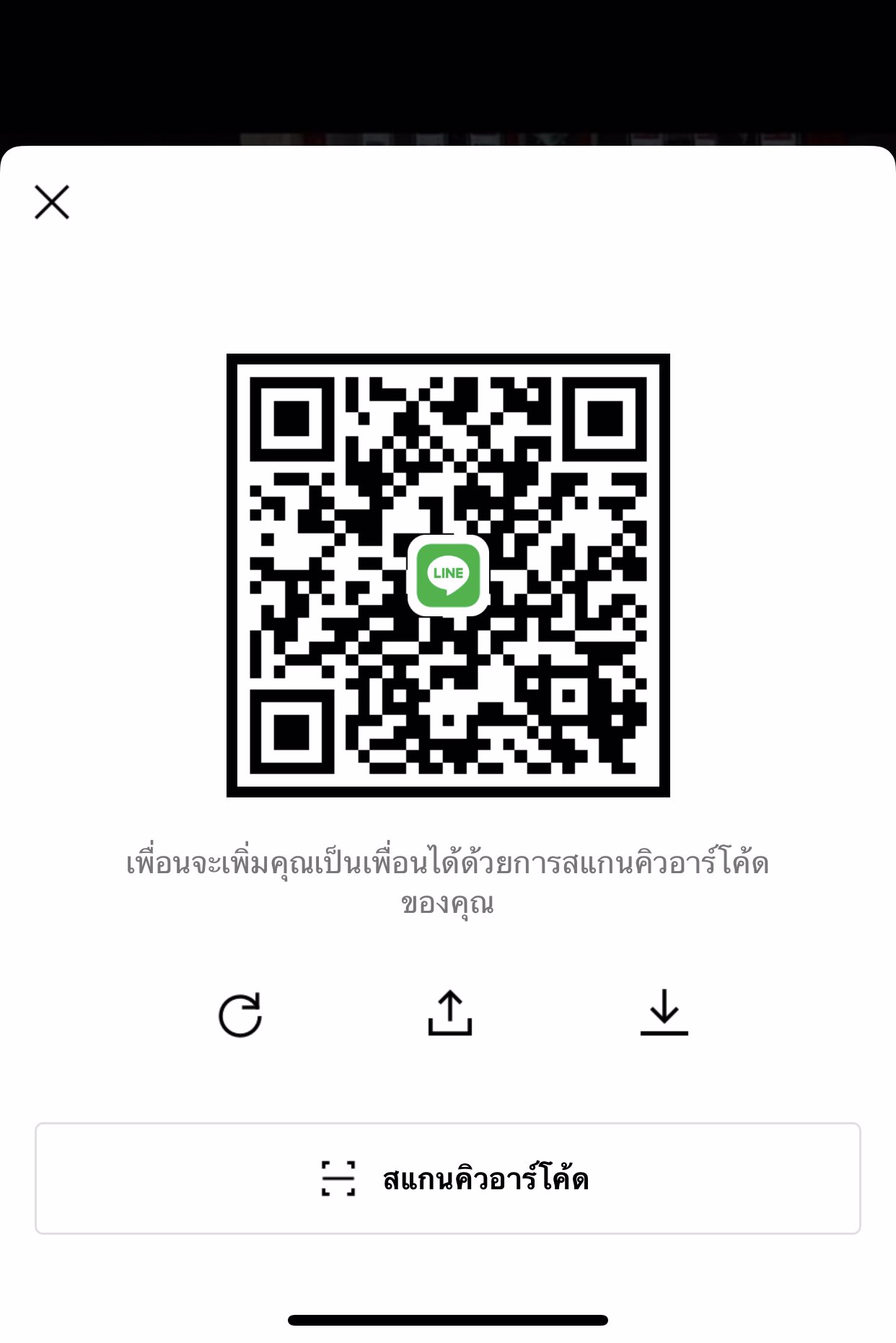
Task: Refresh the QR code
Action: 240,1015
